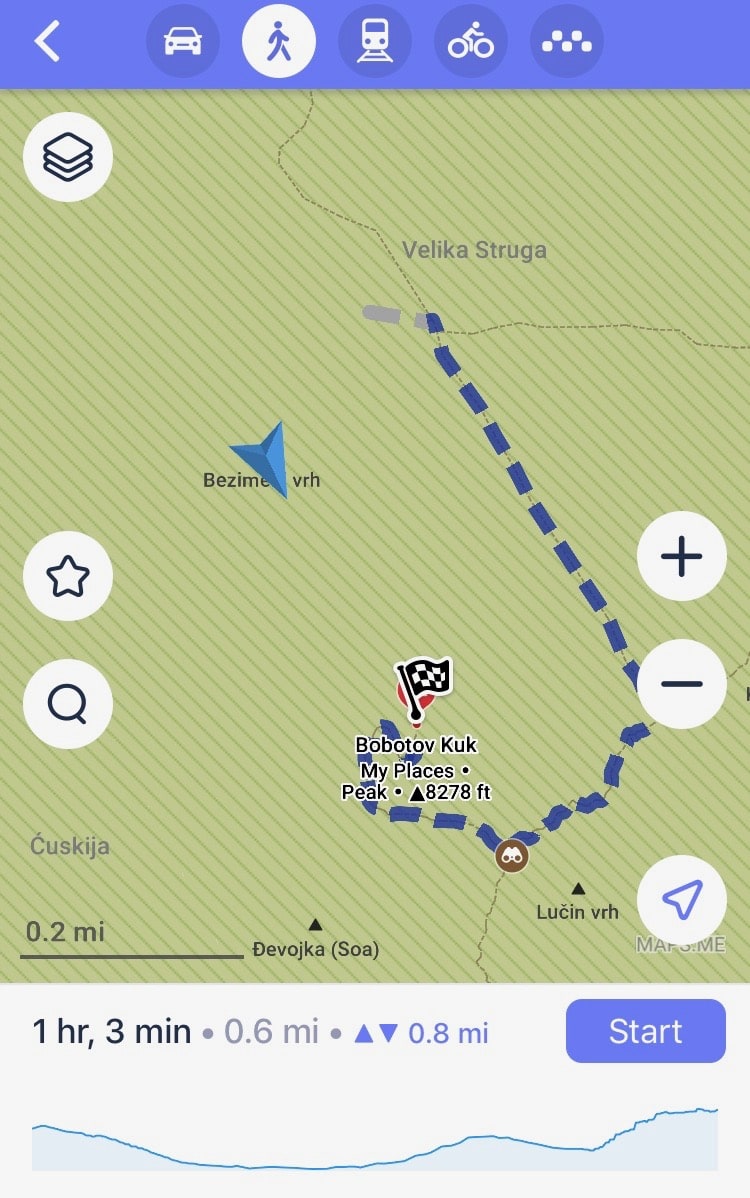750x1198 pixels.
Task: Zoom in on the map
Action: pos(682,556)
